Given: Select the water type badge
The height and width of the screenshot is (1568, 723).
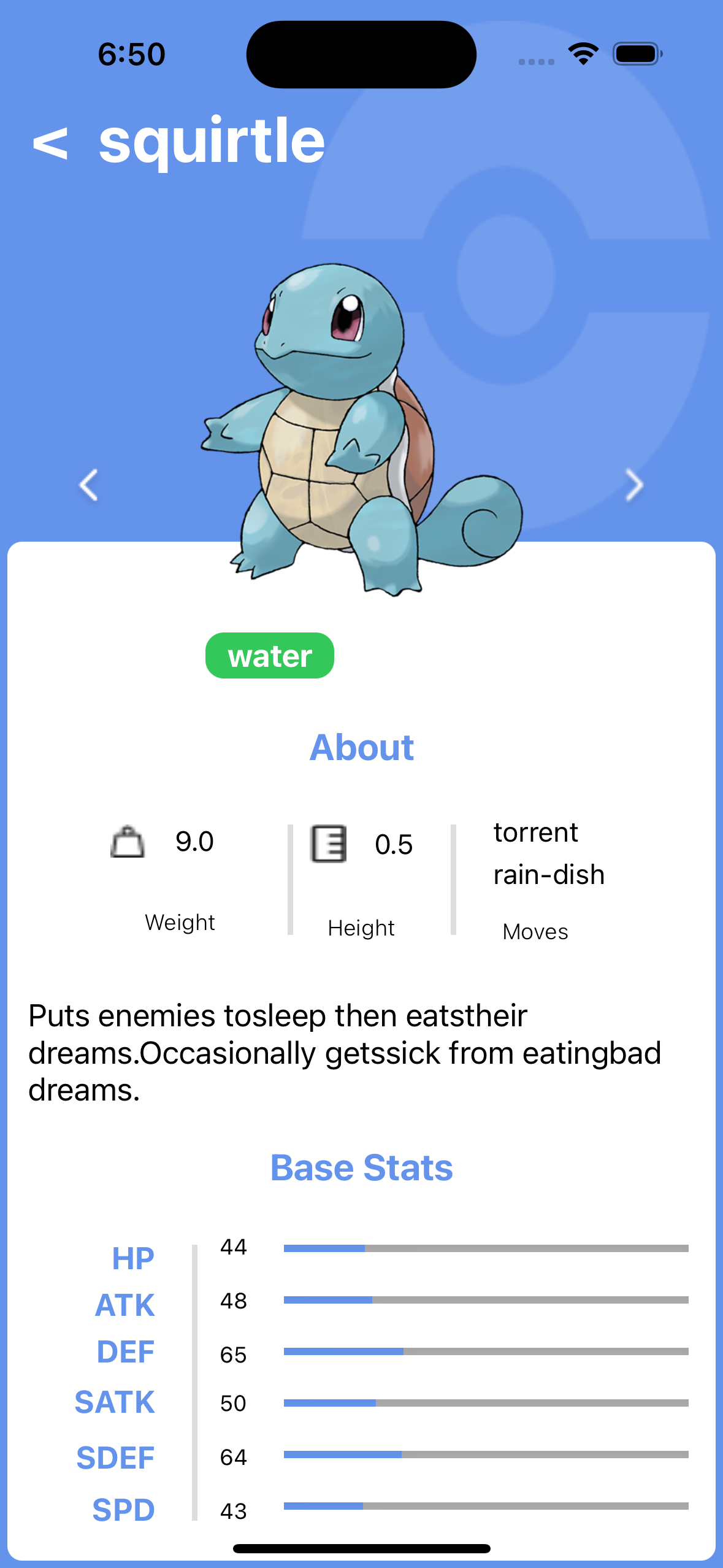Looking at the screenshot, I should click(x=269, y=655).
